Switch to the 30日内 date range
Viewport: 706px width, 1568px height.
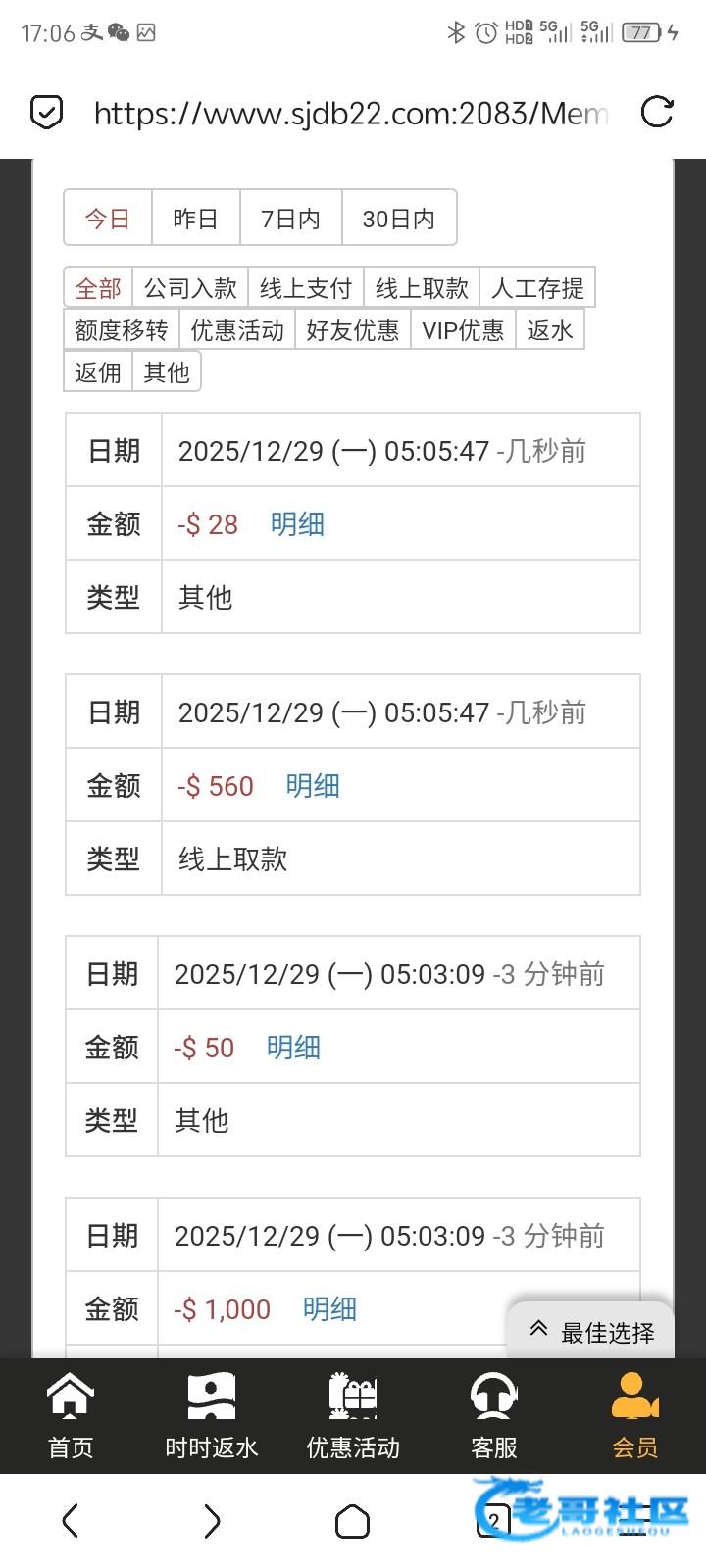[398, 218]
